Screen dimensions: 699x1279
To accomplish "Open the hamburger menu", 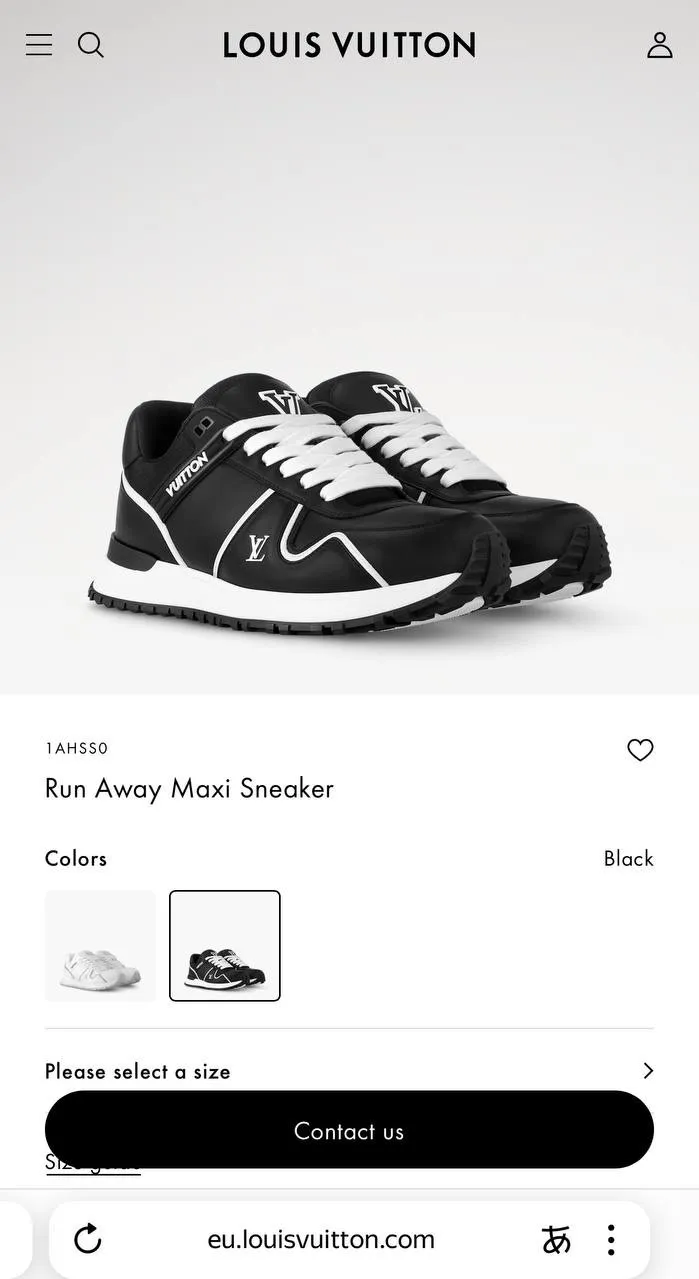I will point(39,45).
